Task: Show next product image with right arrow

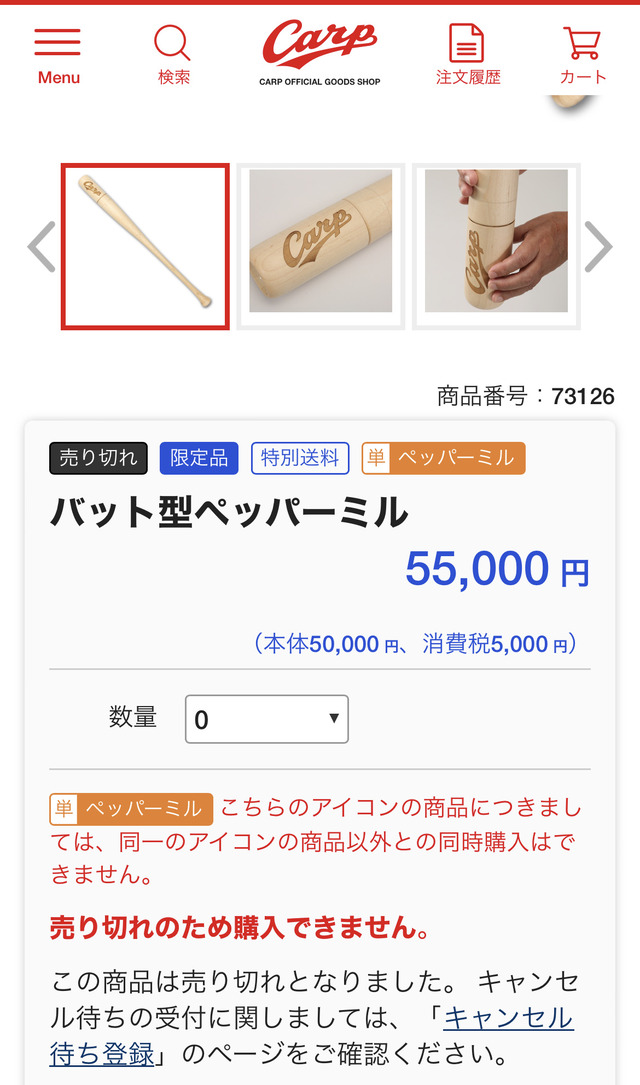Action: click(x=598, y=246)
